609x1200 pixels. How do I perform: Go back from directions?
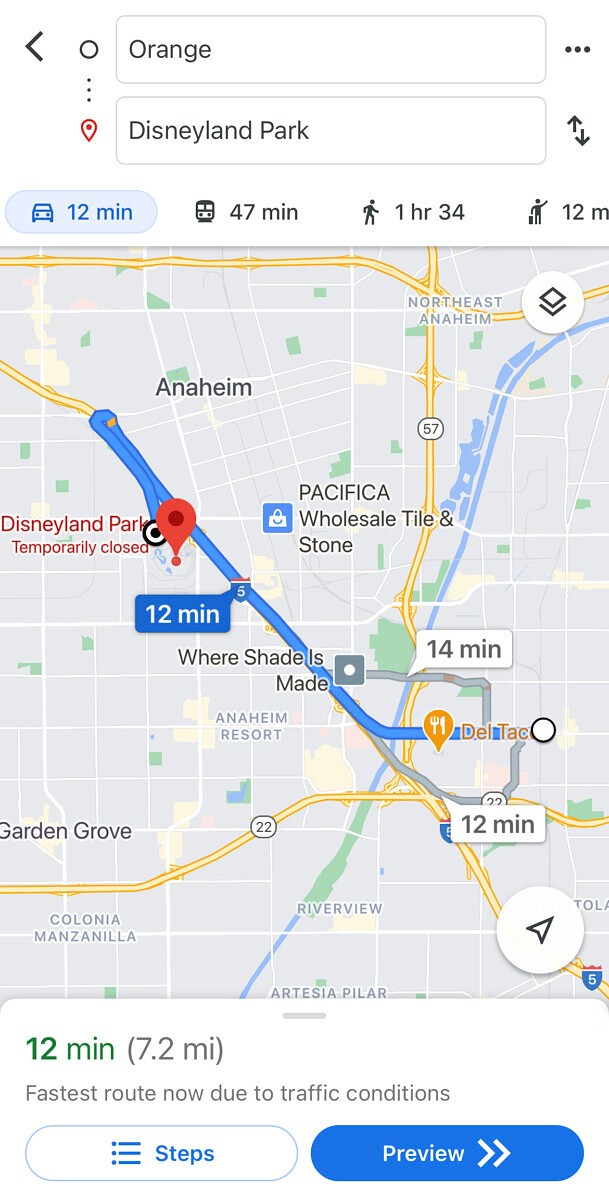point(35,47)
